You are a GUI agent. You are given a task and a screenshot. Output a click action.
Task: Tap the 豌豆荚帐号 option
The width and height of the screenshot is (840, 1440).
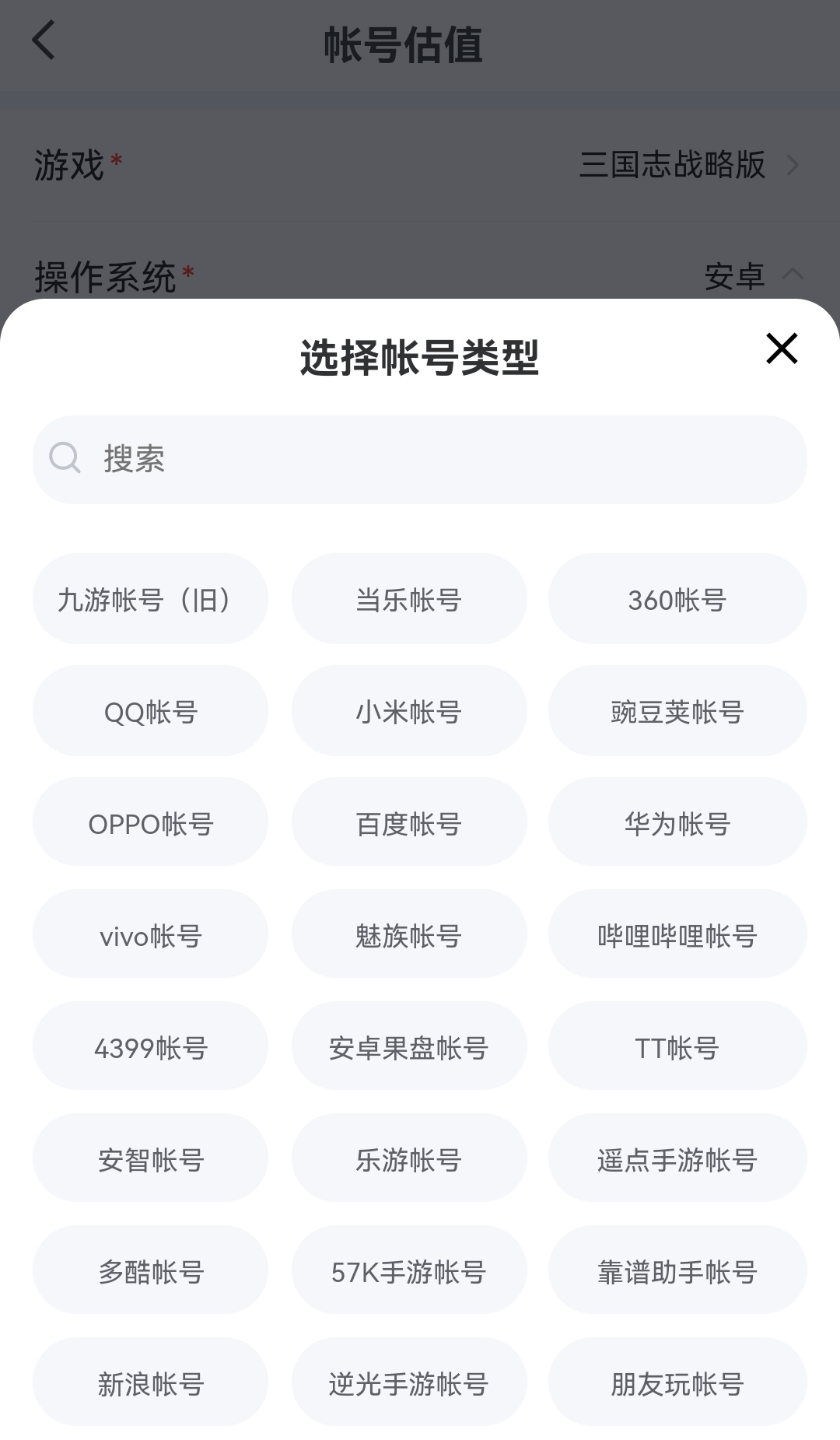point(677,711)
